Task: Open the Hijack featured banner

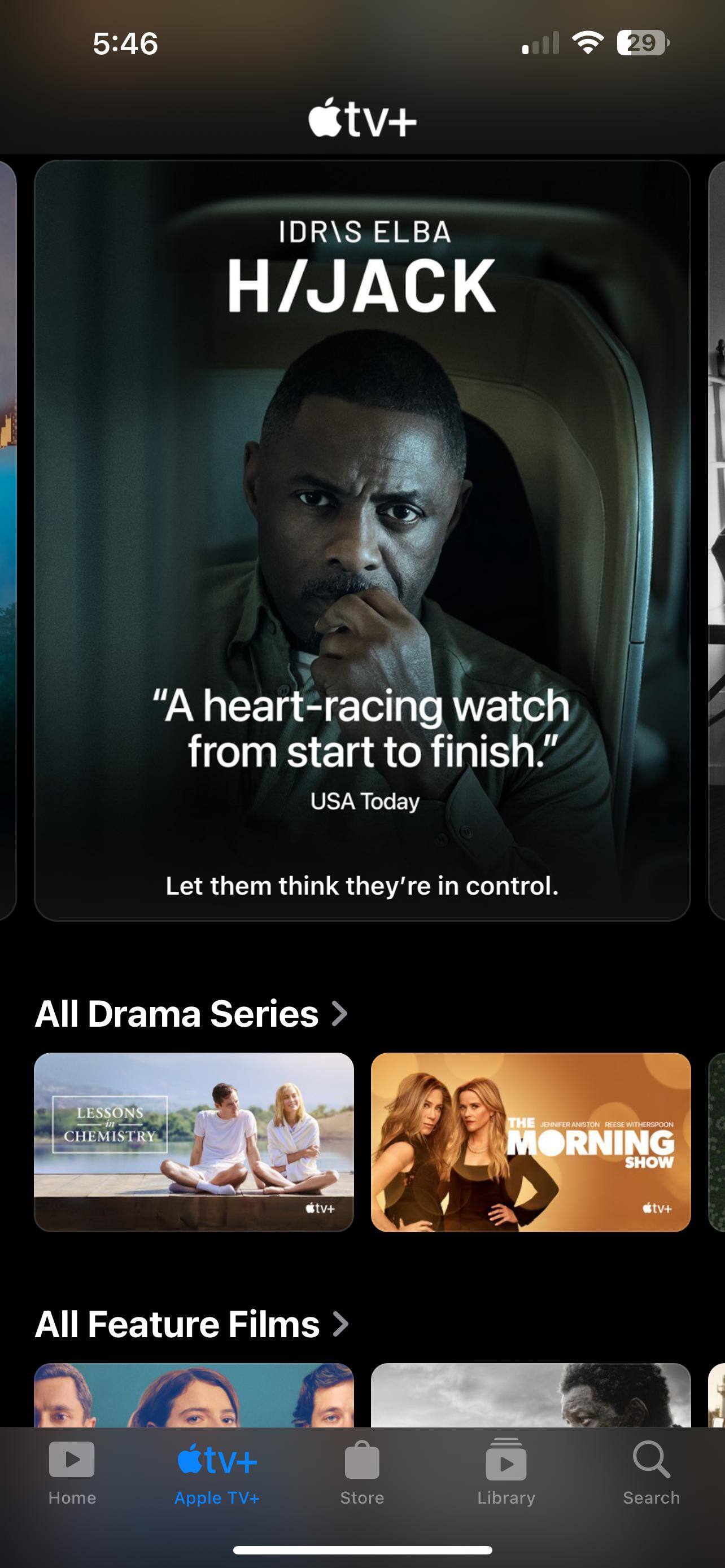Action: coord(362,540)
